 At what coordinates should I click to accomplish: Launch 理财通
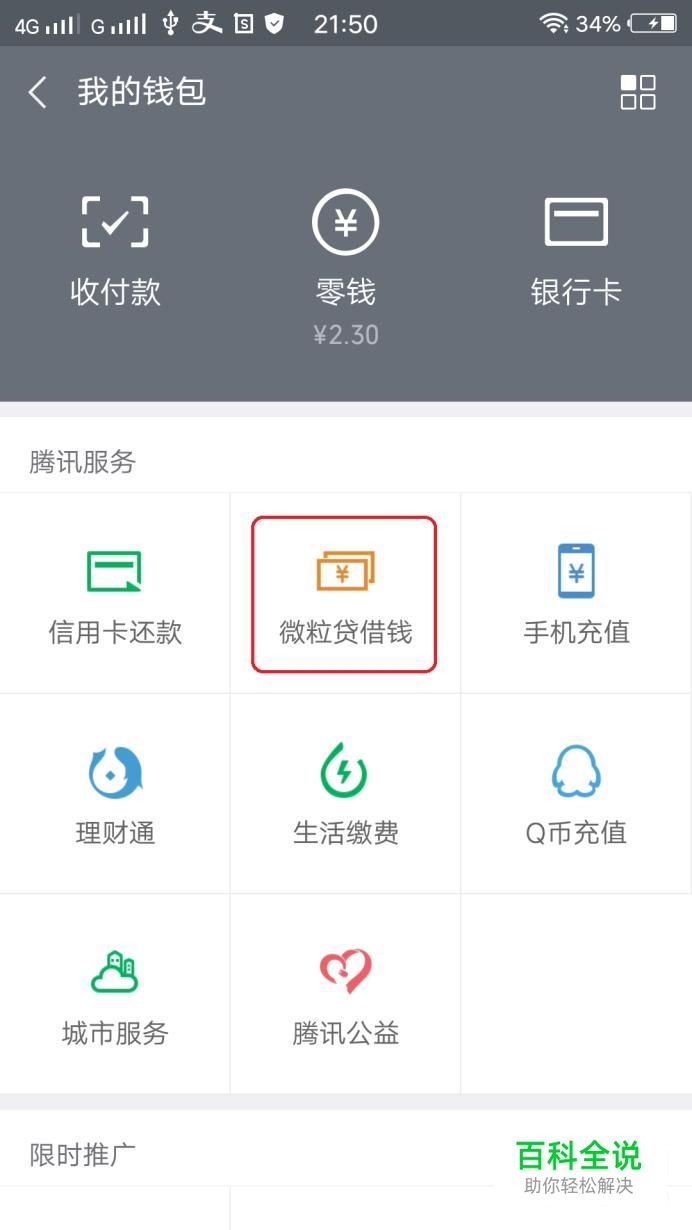(x=115, y=794)
